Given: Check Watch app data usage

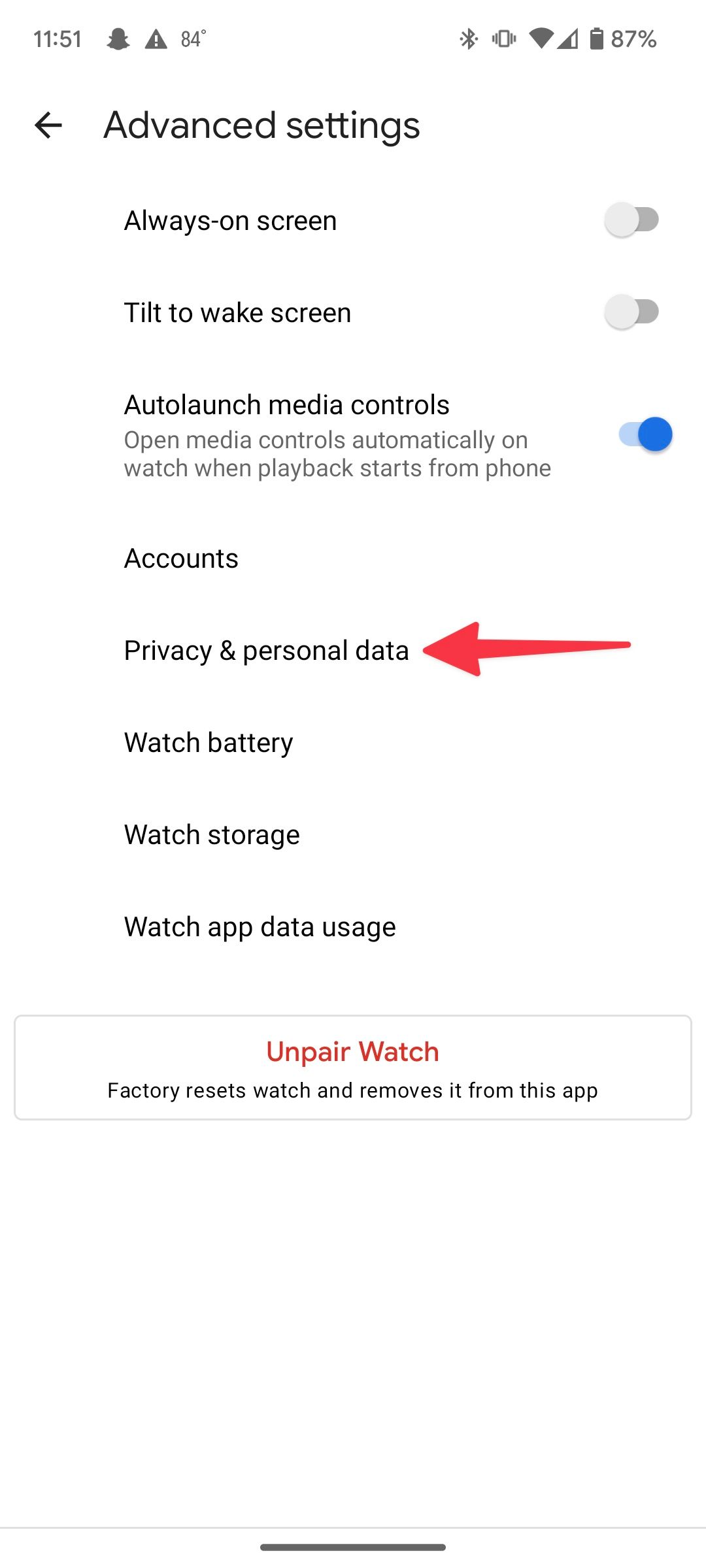Looking at the screenshot, I should (x=260, y=927).
